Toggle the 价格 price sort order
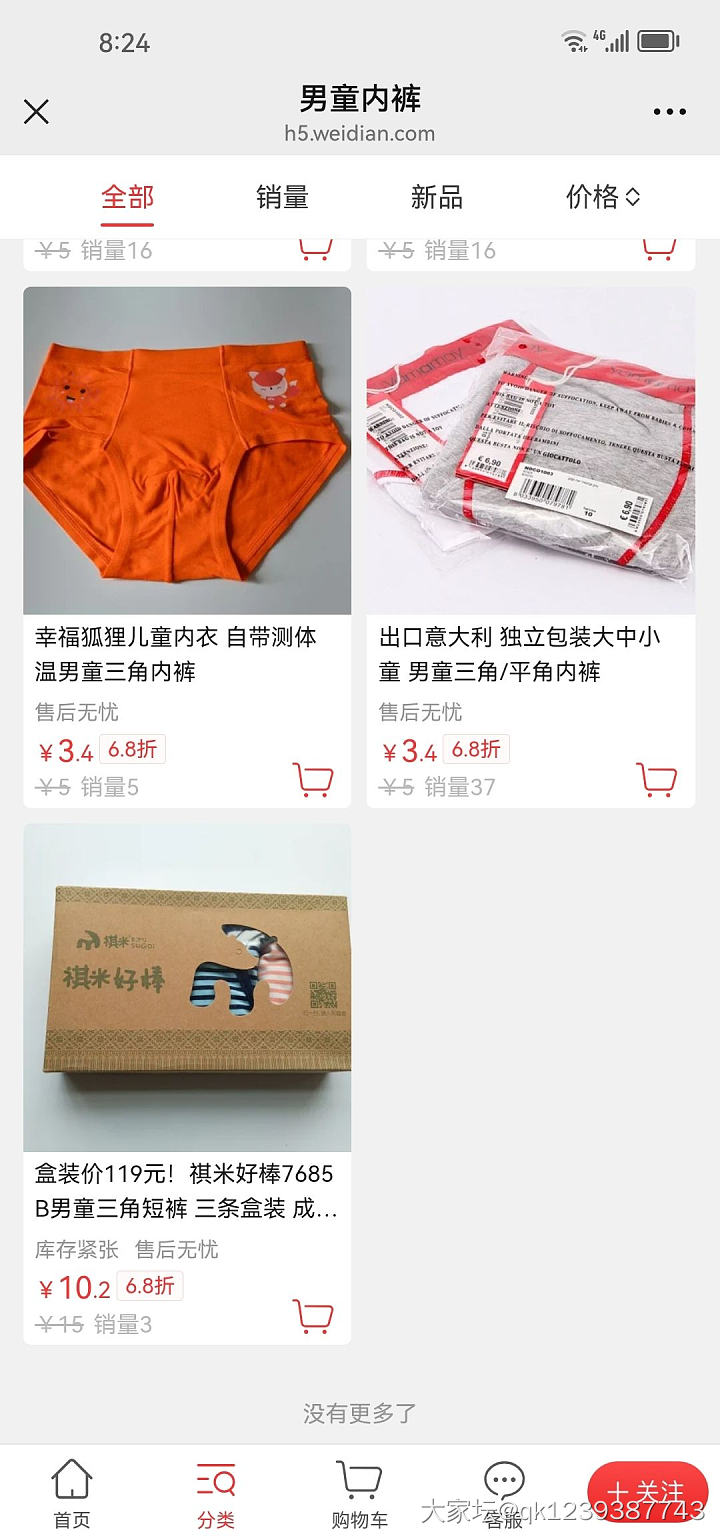Screen dimensions: 720x1540 click(x=601, y=197)
